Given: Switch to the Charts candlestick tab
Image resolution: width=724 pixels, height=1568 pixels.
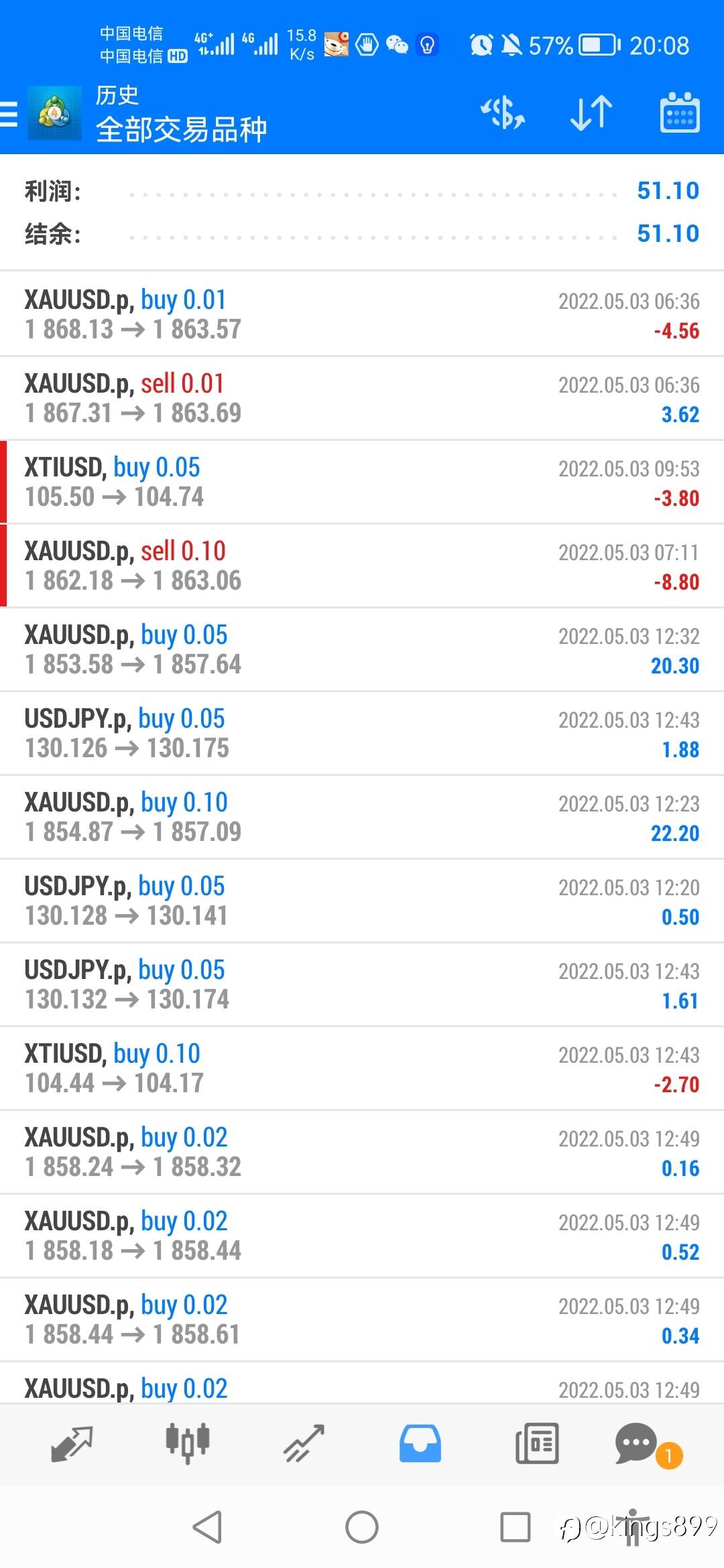Looking at the screenshot, I should (x=188, y=1443).
